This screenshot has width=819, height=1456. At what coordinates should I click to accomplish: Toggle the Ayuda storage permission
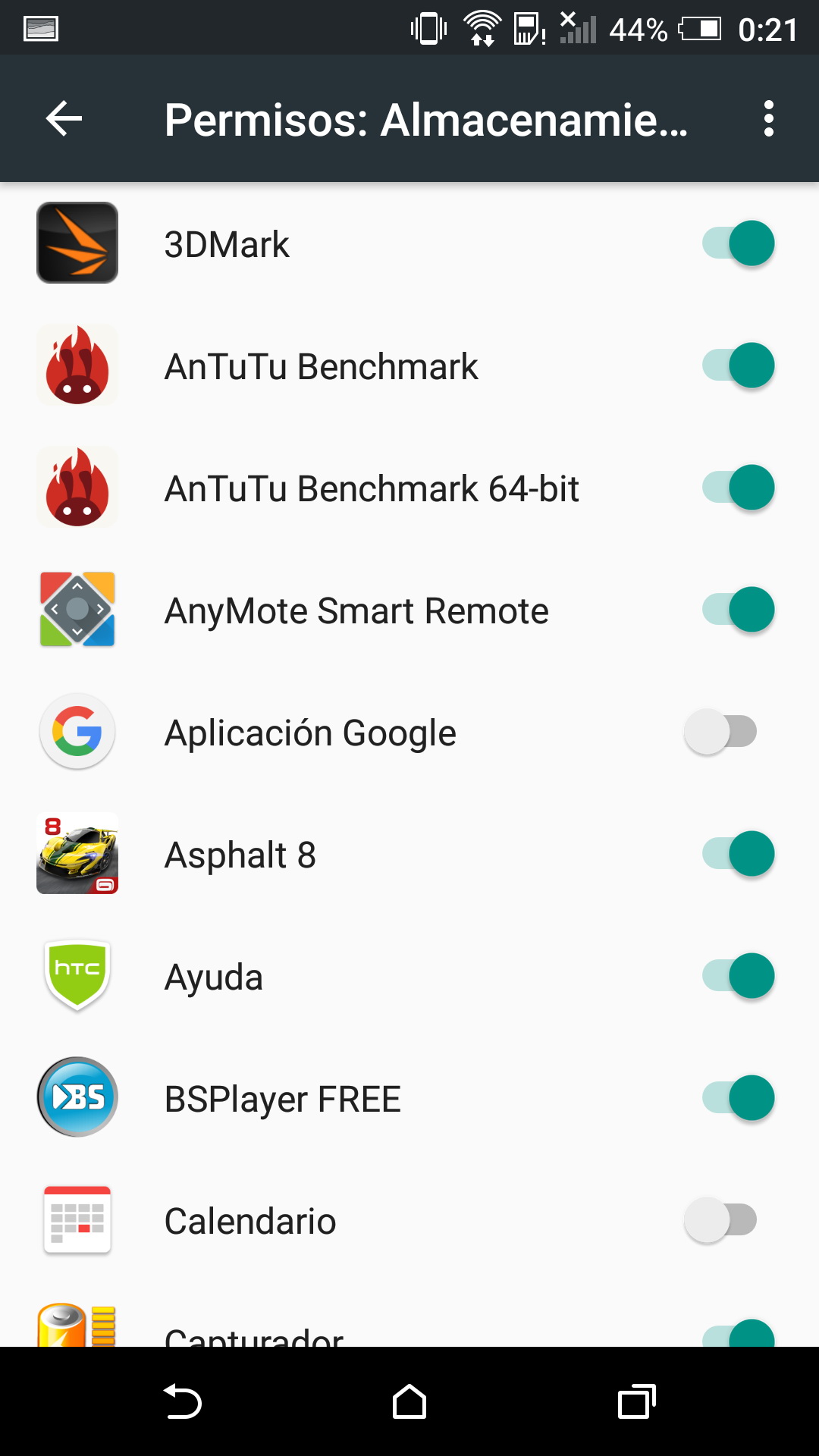coord(738,976)
